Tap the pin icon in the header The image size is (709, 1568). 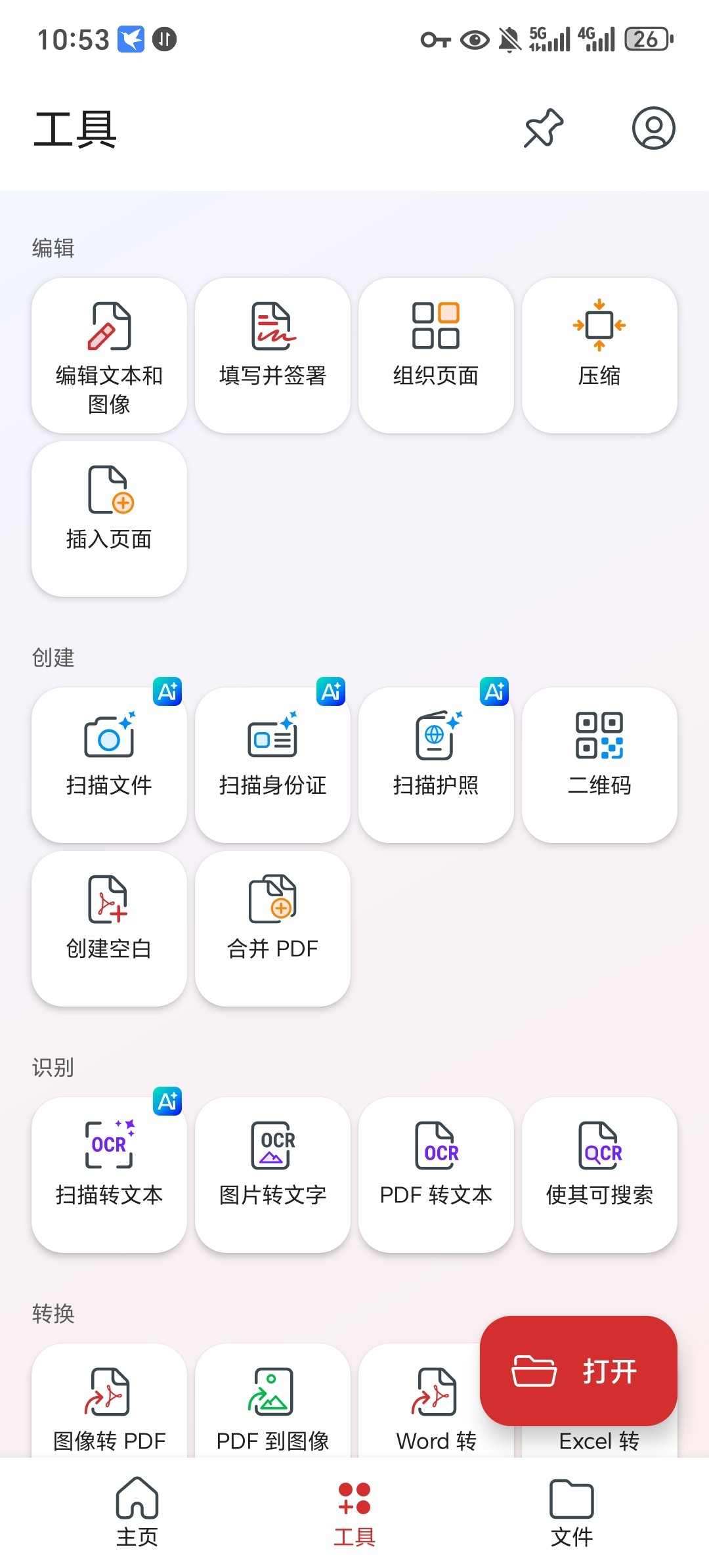544,129
